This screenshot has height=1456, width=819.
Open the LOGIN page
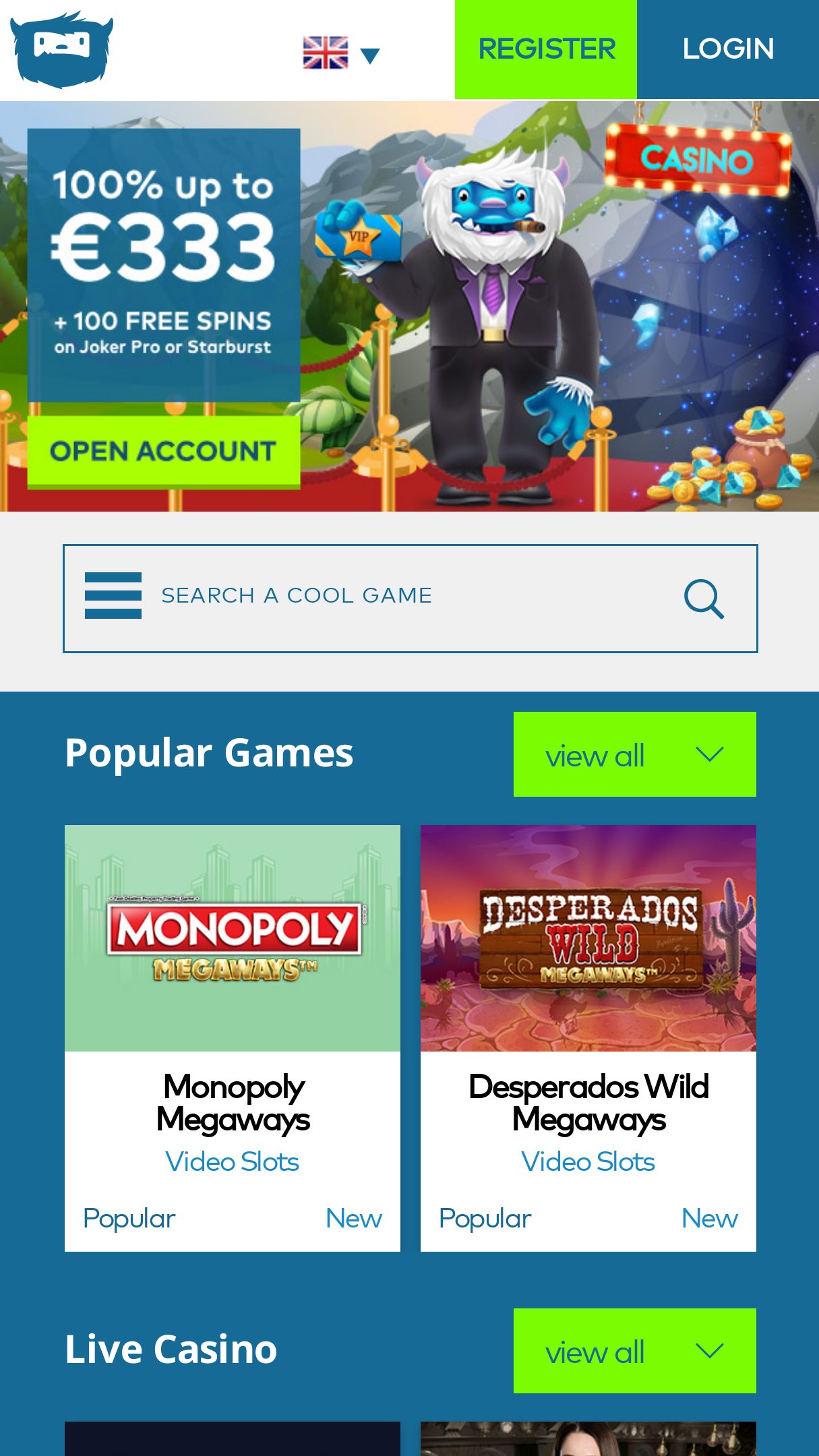(728, 49)
